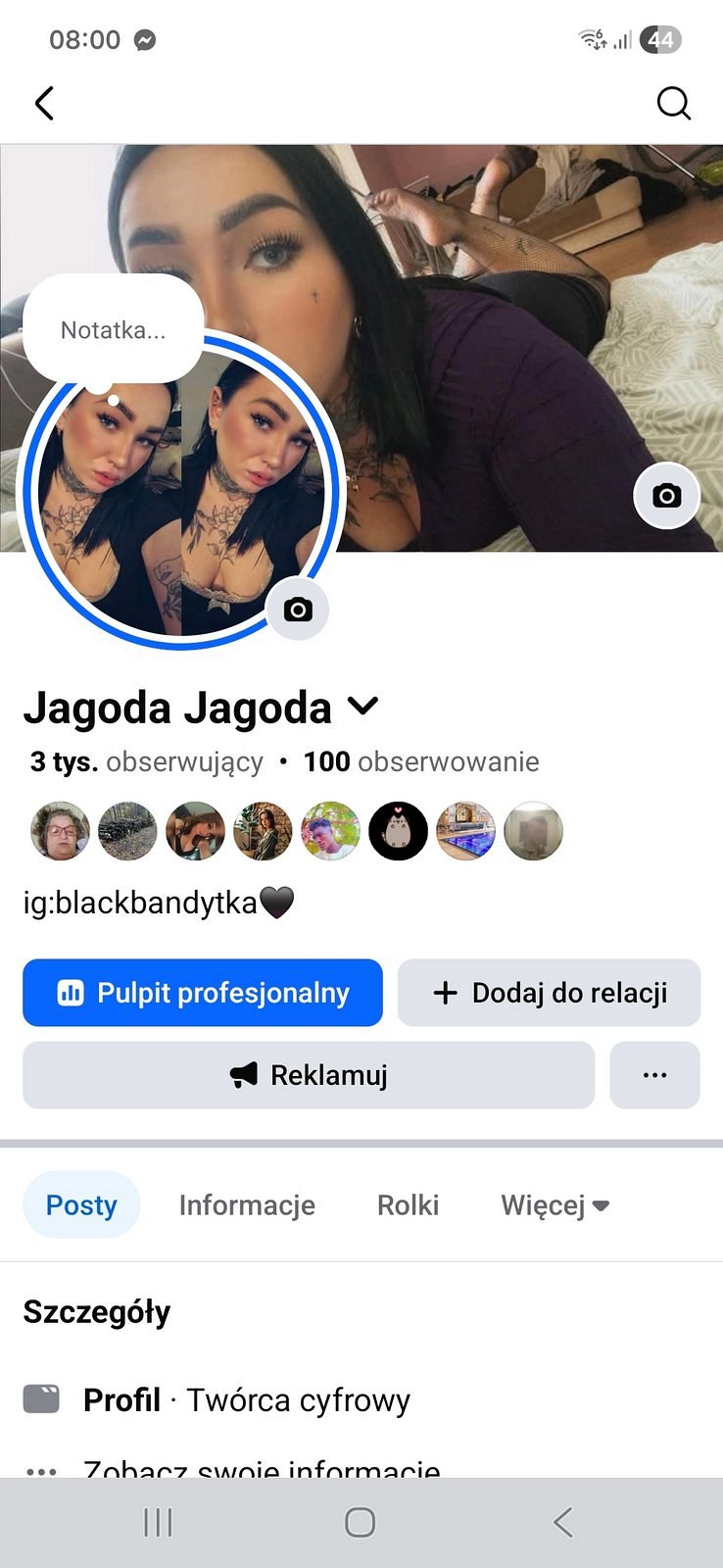Open system recent apps button
This screenshot has width=723, height=1568.
[x=158, y=1522]
